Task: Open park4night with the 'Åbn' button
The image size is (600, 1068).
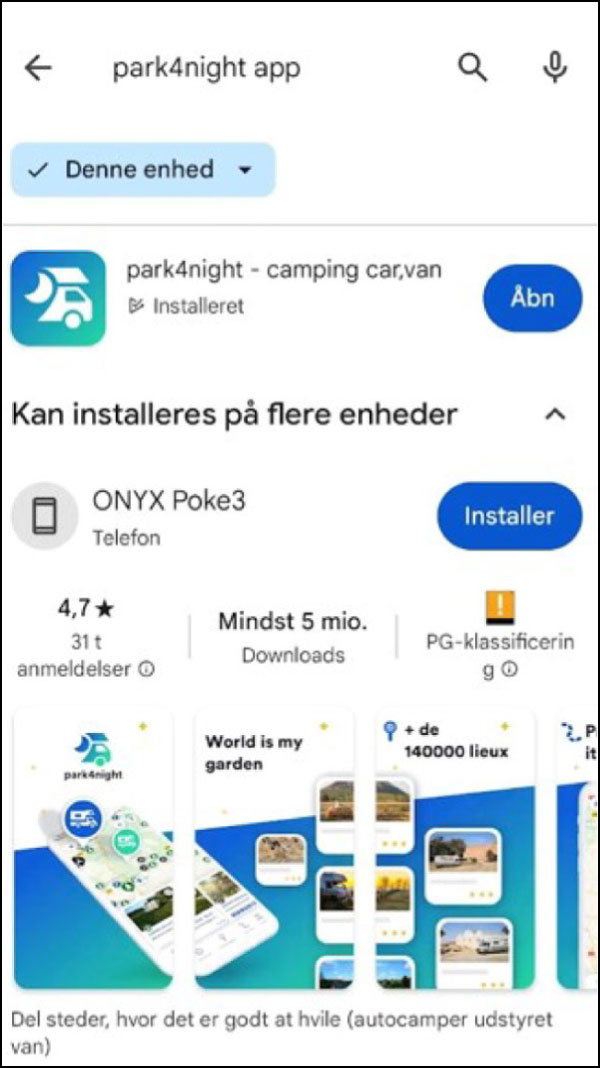Action: coord(533,298)
